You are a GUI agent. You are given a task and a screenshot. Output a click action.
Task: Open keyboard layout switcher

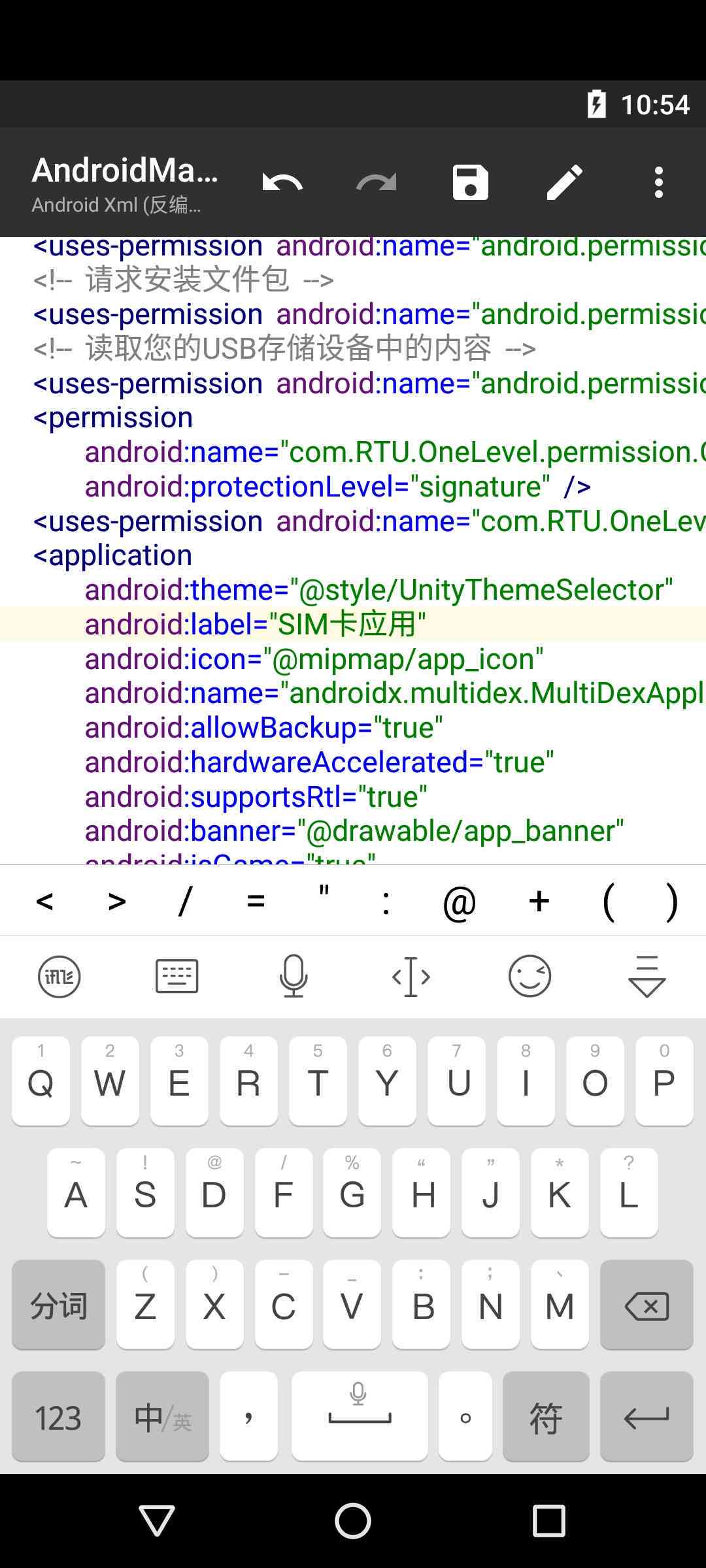pos(176,977)
